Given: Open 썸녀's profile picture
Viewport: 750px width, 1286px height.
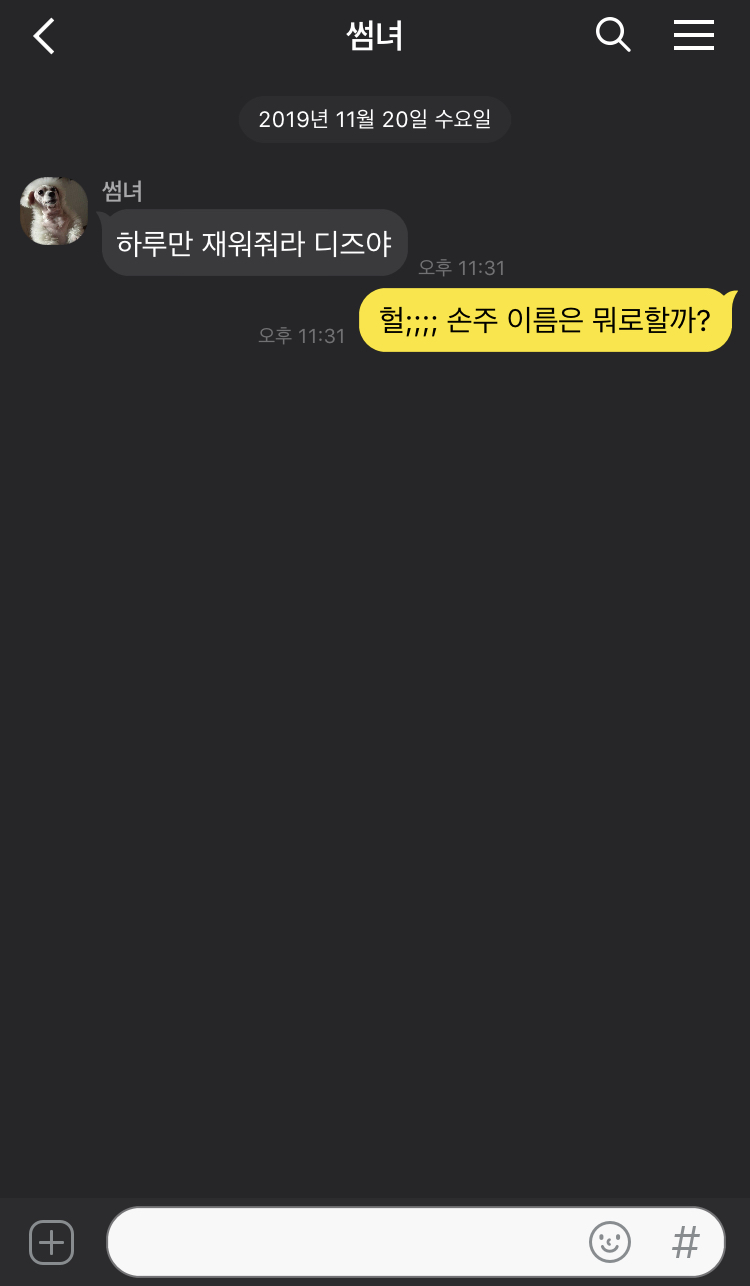Looking at the screenshot, I should (54, 211).
